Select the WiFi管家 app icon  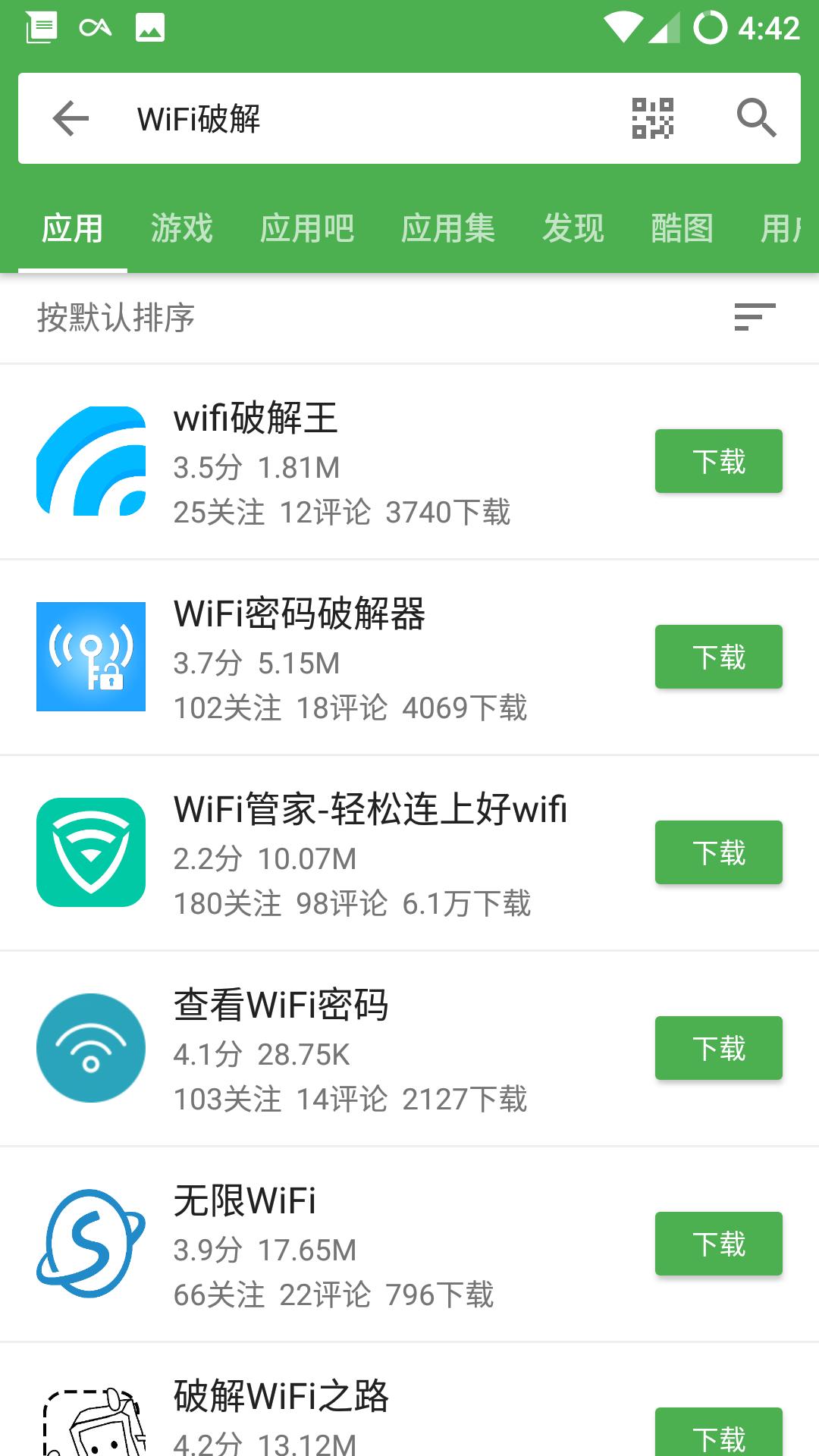91,851
